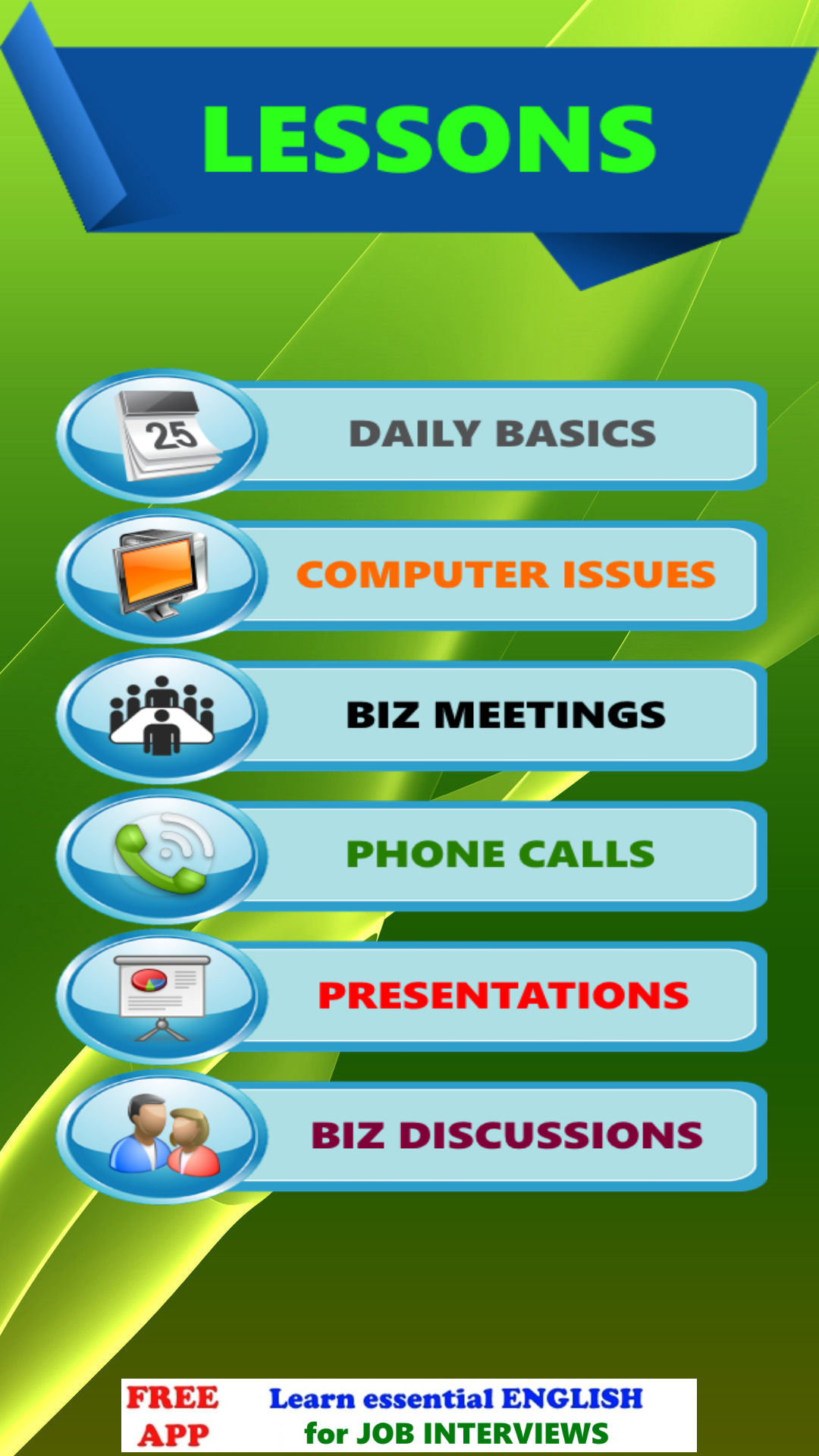Go to the Phone Calls lesson
Image resolution: width=819 pixels, height=1456 pixels.
[412, 856]
